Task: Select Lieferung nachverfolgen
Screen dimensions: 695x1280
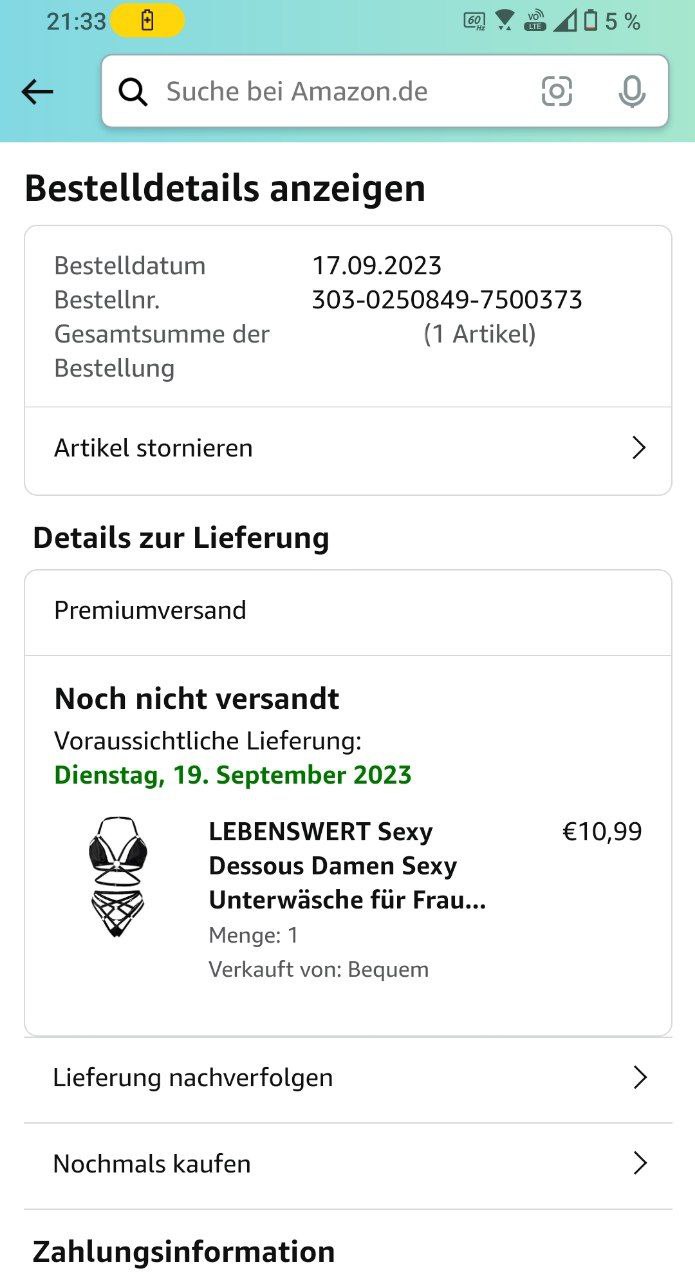Action: click(x=348, y=1078)
